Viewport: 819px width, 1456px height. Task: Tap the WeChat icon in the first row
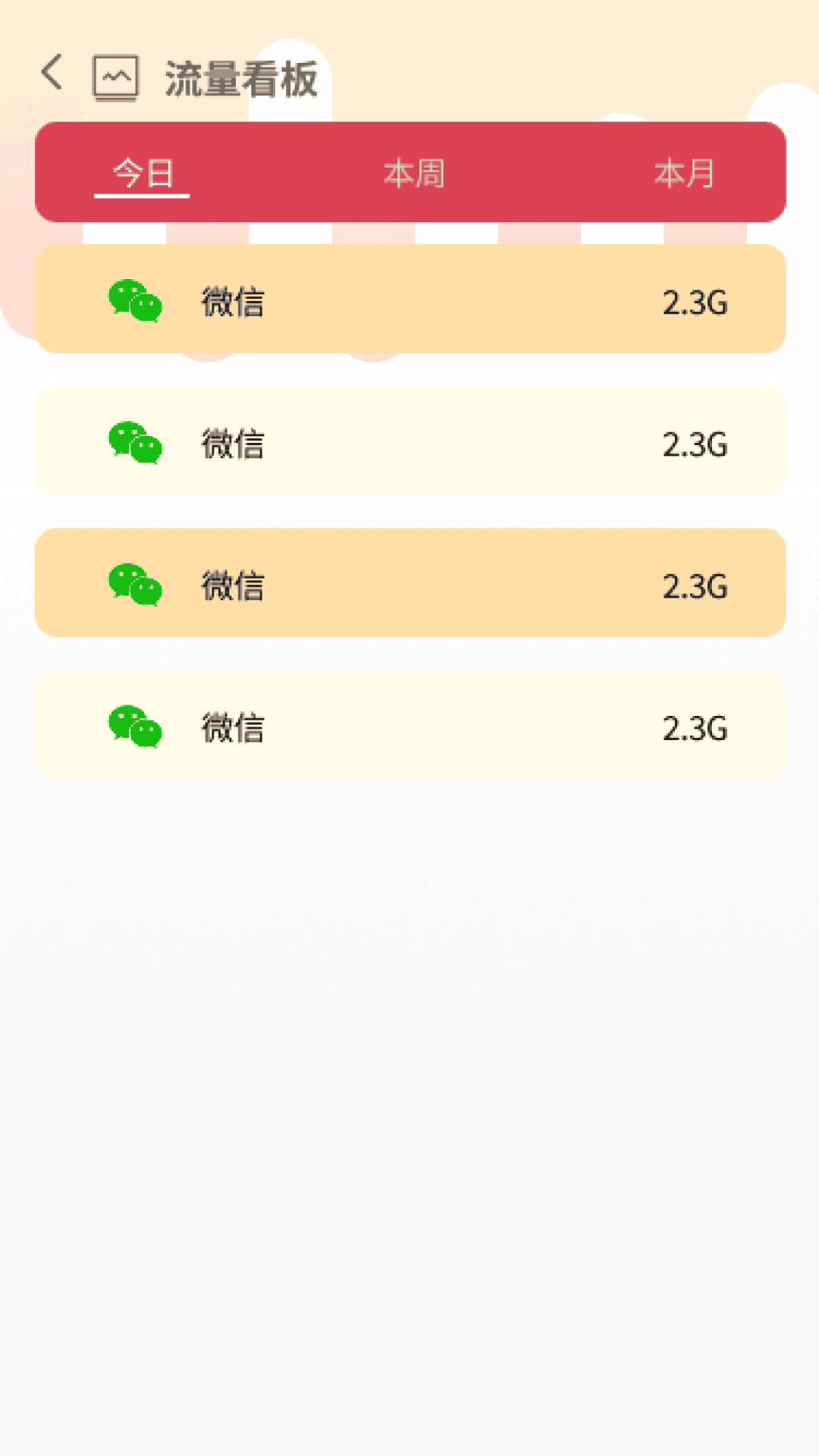[x=135, y=301]
